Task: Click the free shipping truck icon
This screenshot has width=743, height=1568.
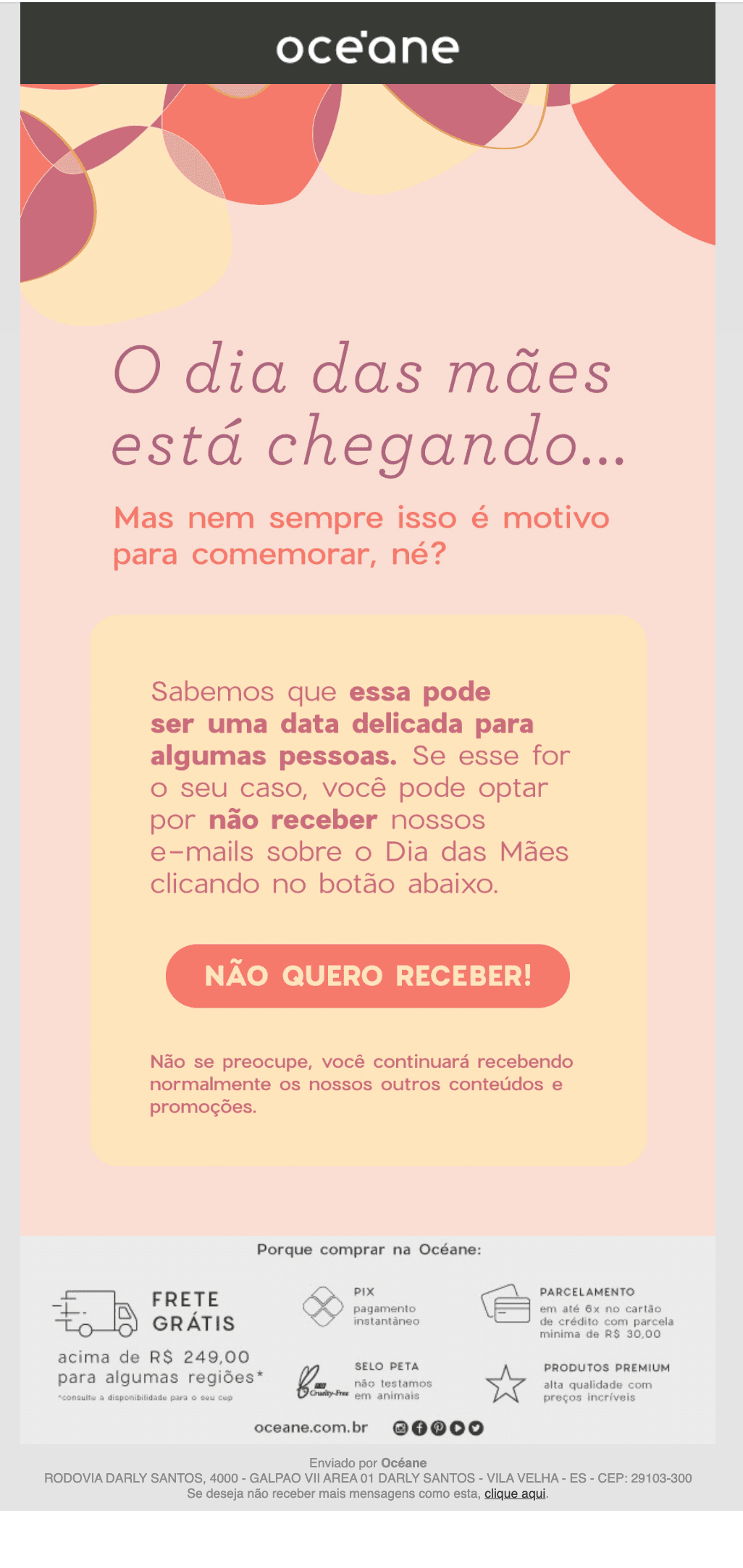Action: point(94,1312)
